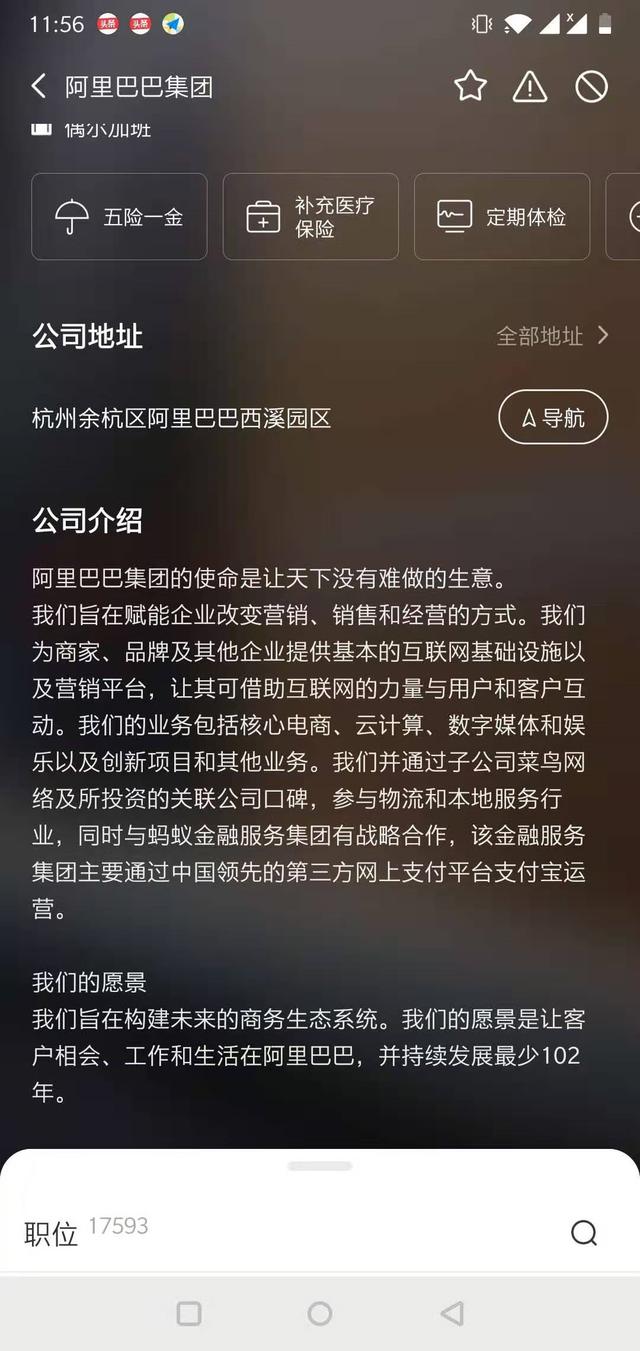Block this company using the circle-slash icon
This screenshot has height=1351, width=640.
[591, 87]
